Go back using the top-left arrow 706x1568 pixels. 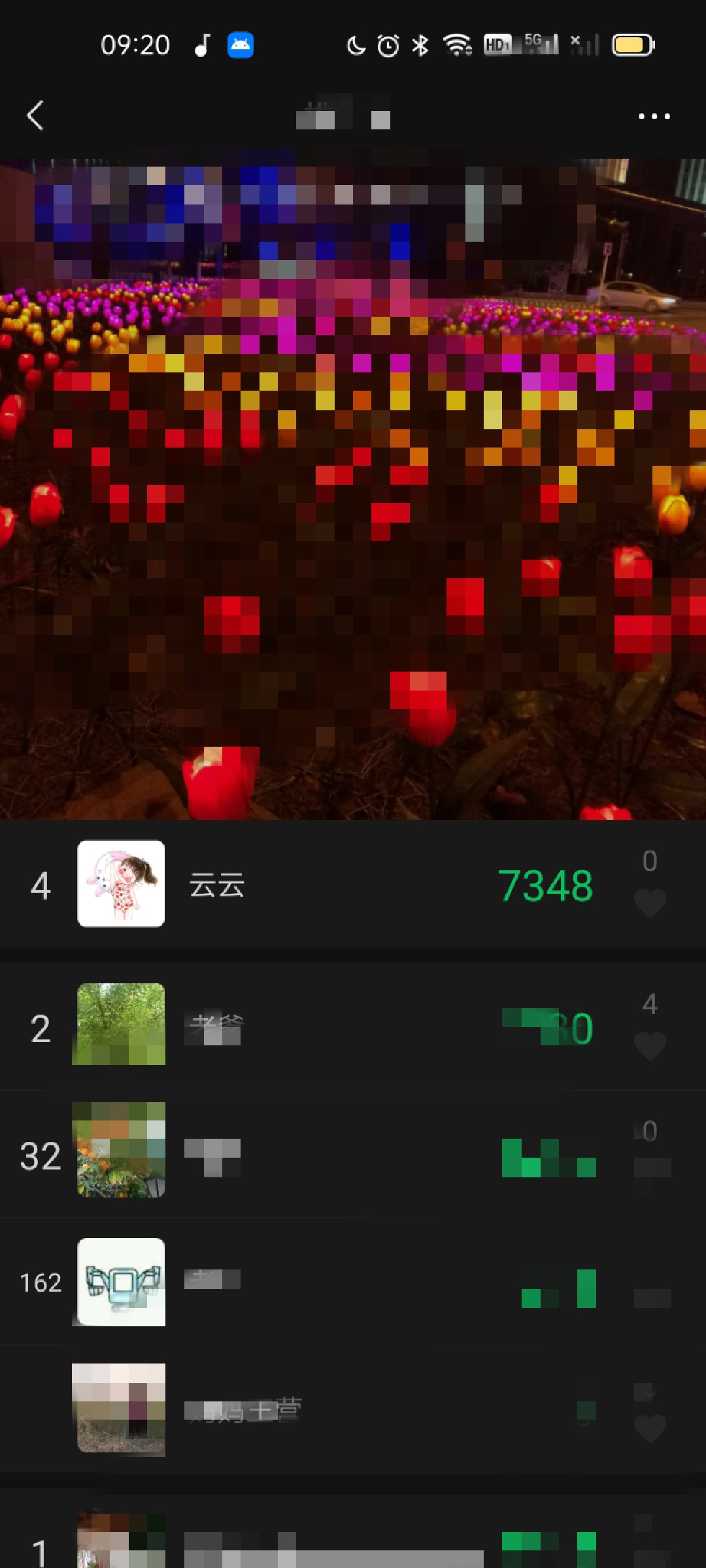[x=35, y=116]
